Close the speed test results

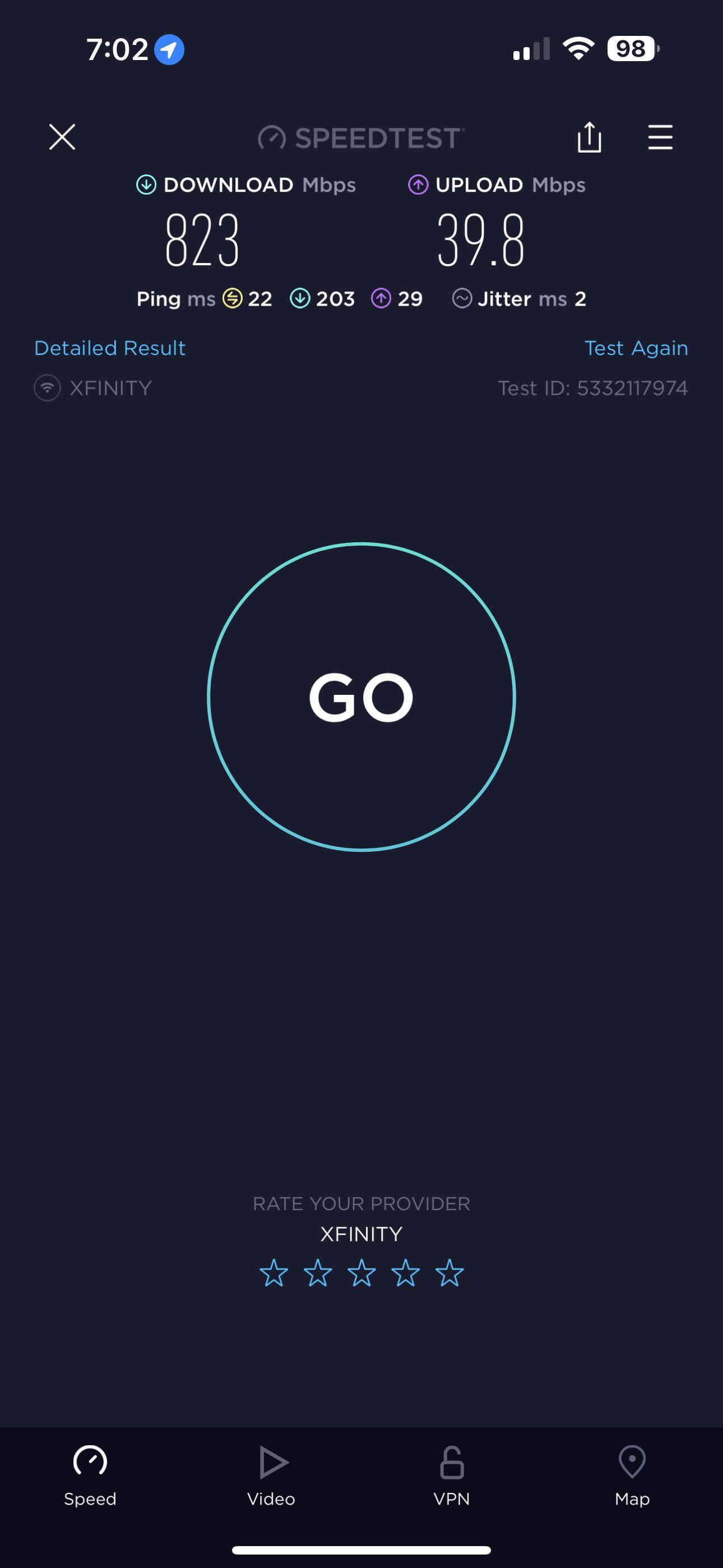click(x=62, y=137)
